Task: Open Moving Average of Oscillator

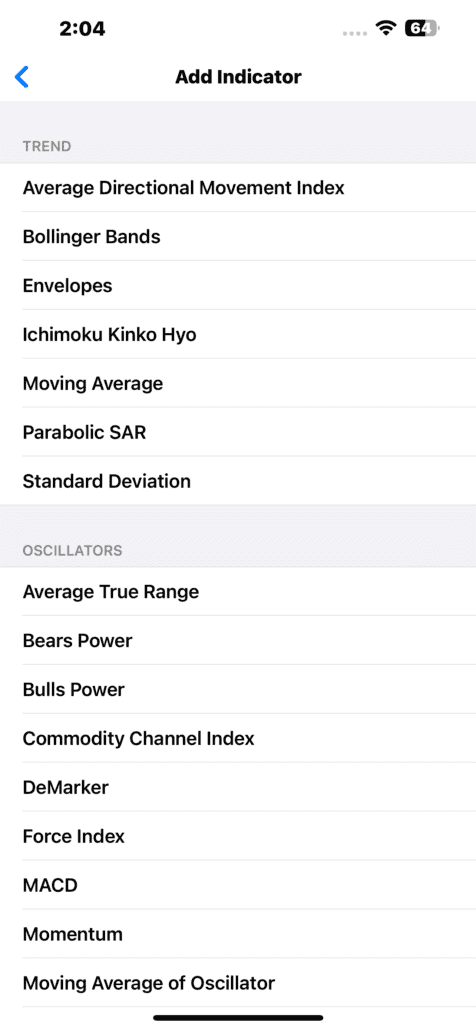Action: pyautogui.click(x=238, y=984)
